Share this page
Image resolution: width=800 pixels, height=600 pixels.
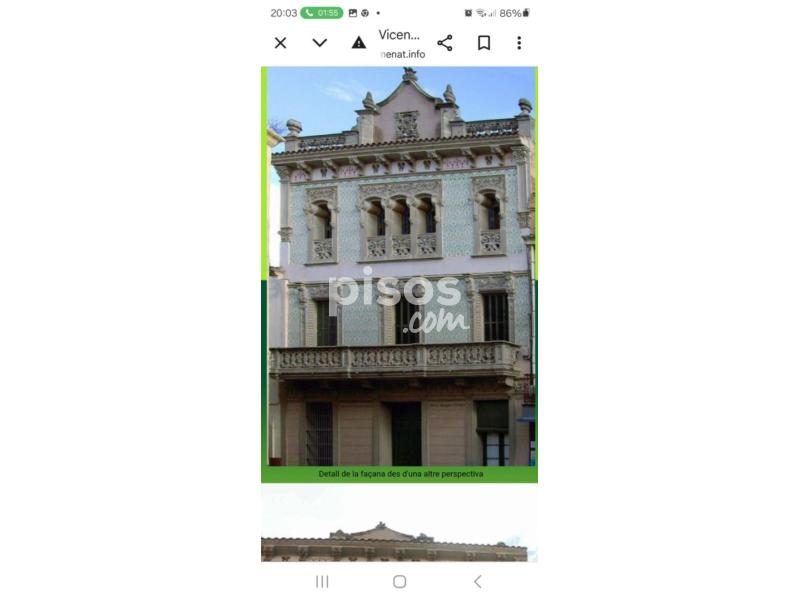click(445, 43)
